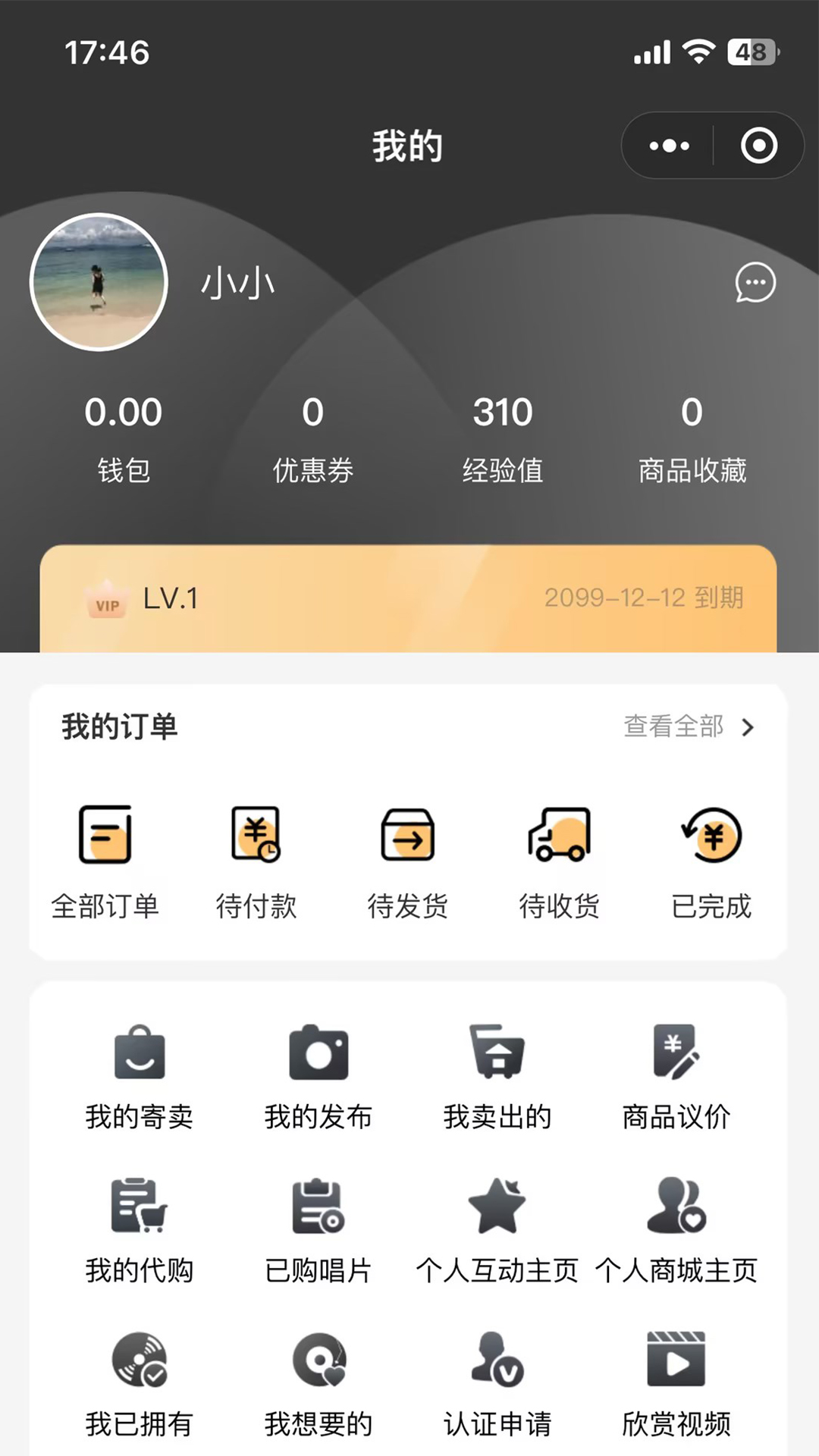Open the VIP LV.1 membership banner
The height and width of the screenshot is (1456, 819).
click(x=409, y=599)
